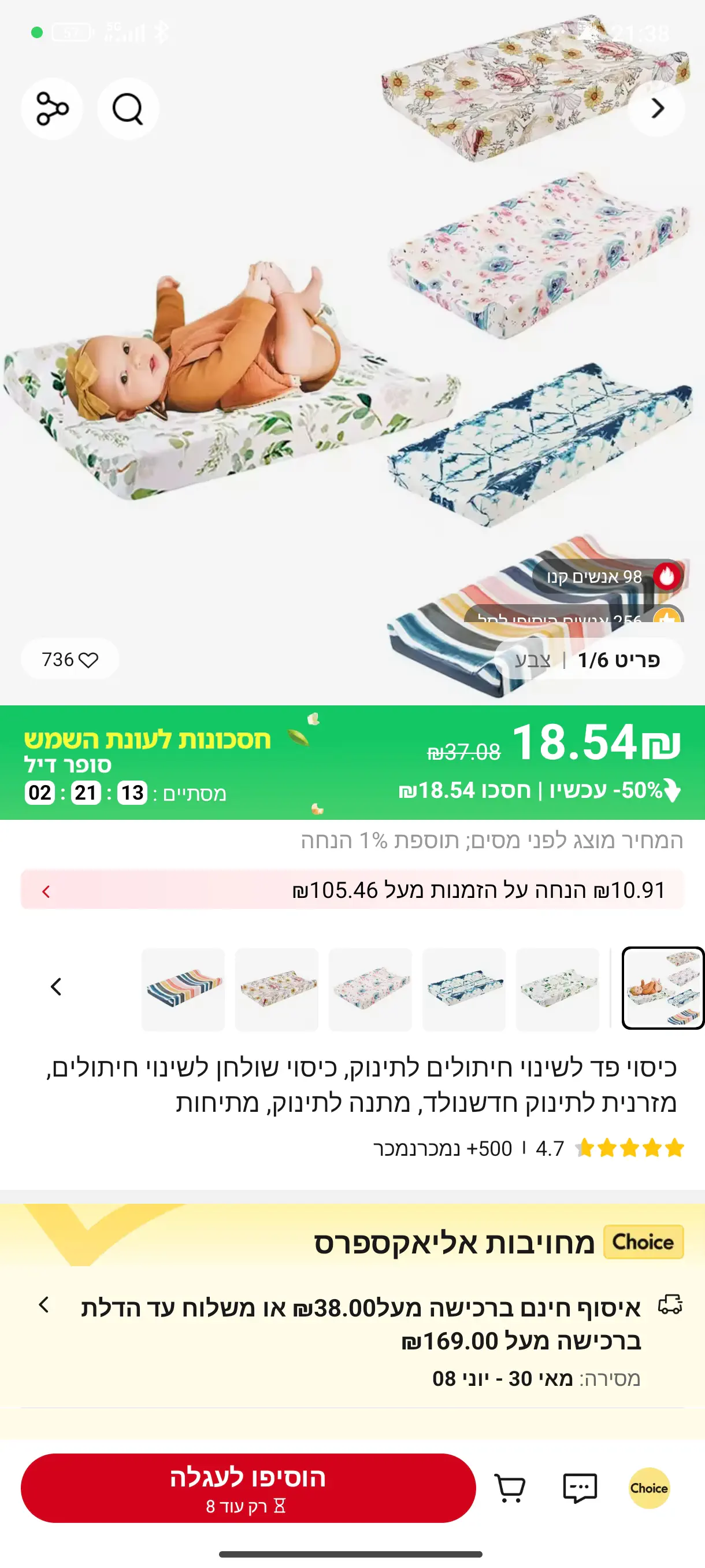Switch to the צבע color tab on image

pos(533,660)
